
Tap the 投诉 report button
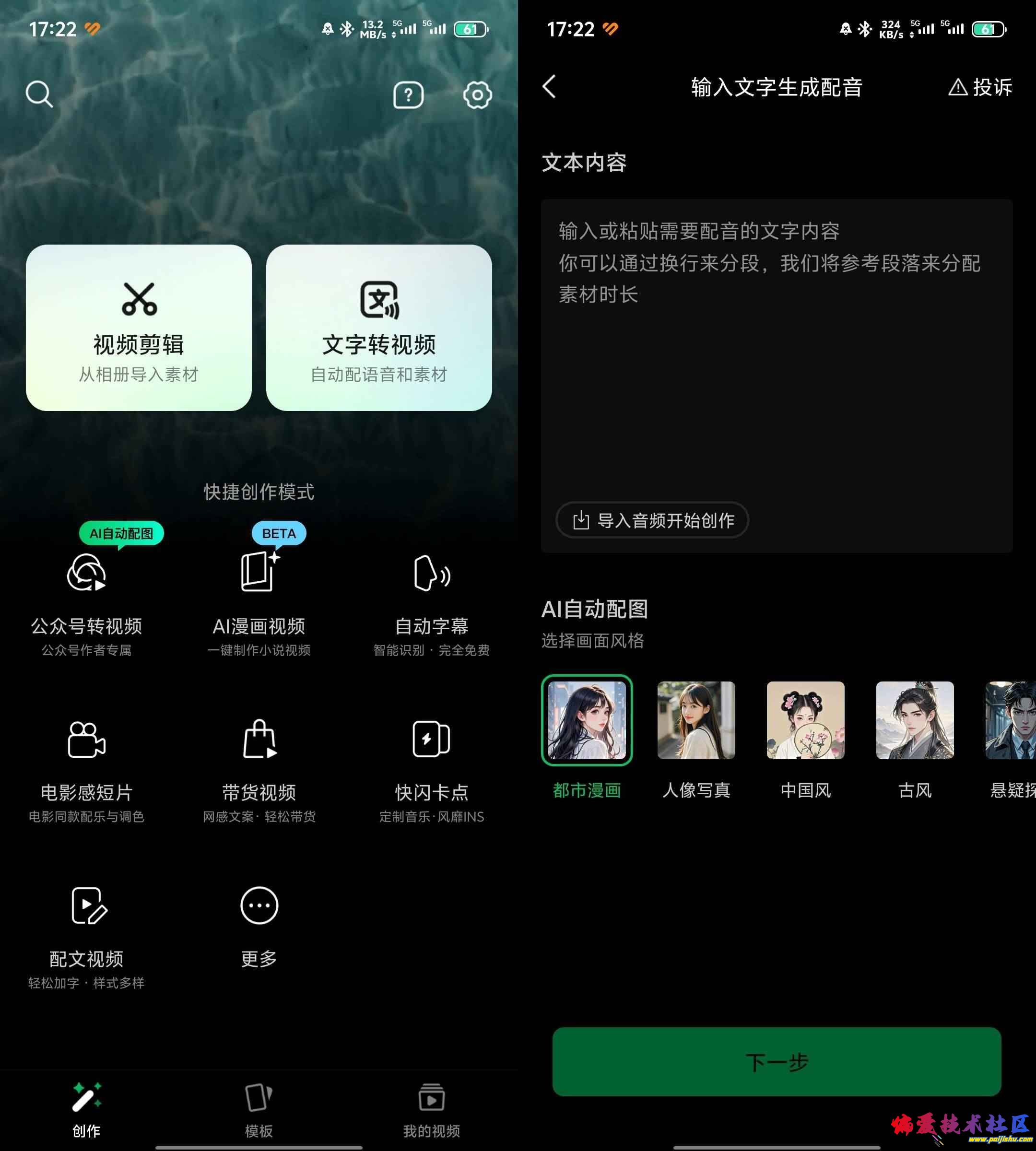(x=980, y=87)
